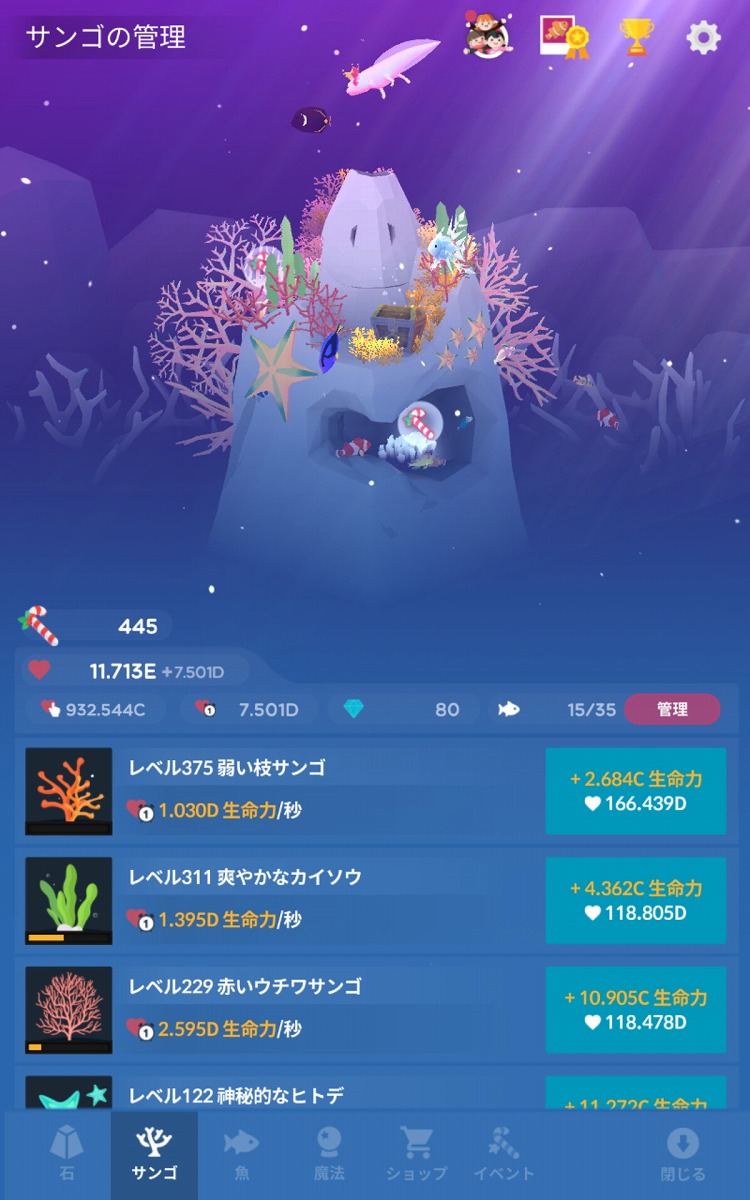View 弱い枝サンゴ coral thumbnail
The image size is (750, 1200).
69,791
